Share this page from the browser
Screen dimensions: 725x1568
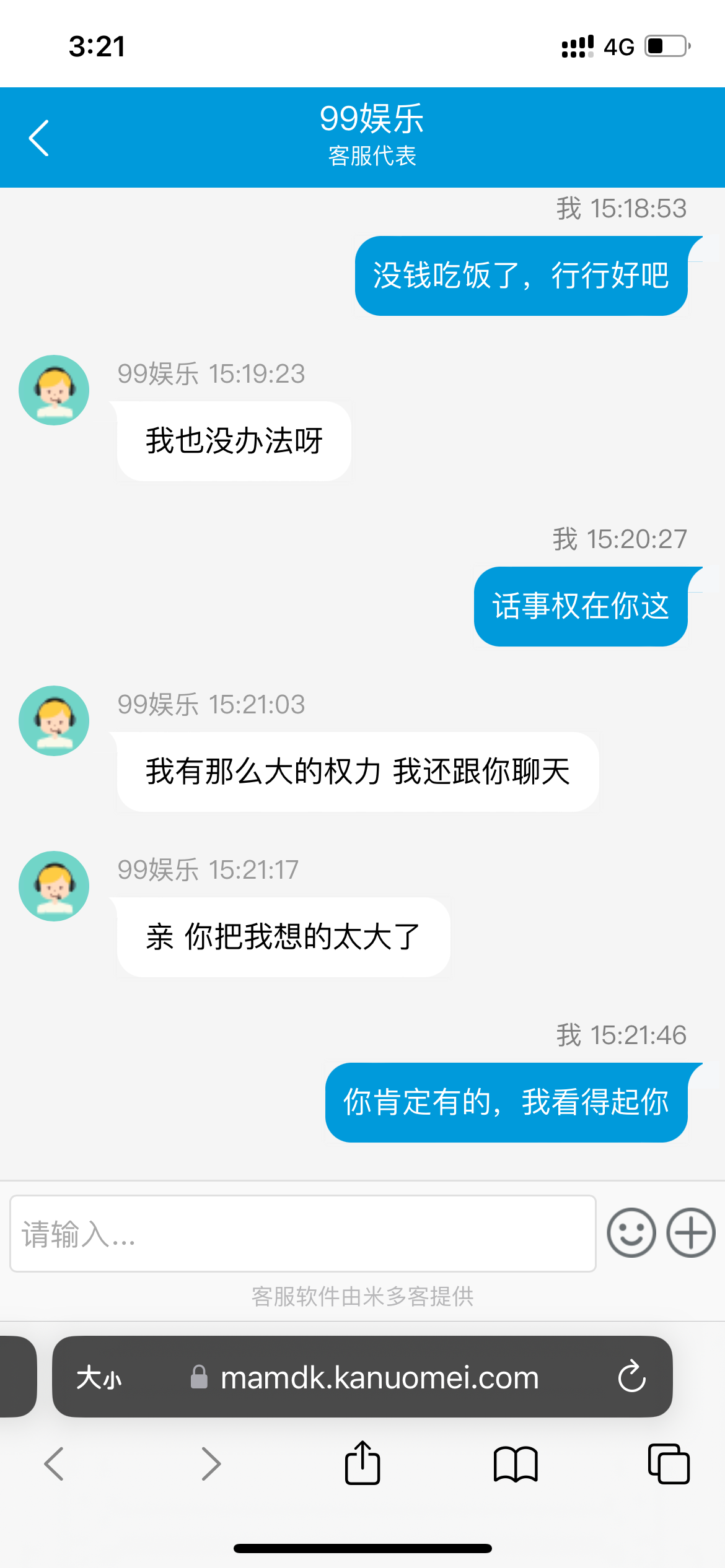[362, 1463]
